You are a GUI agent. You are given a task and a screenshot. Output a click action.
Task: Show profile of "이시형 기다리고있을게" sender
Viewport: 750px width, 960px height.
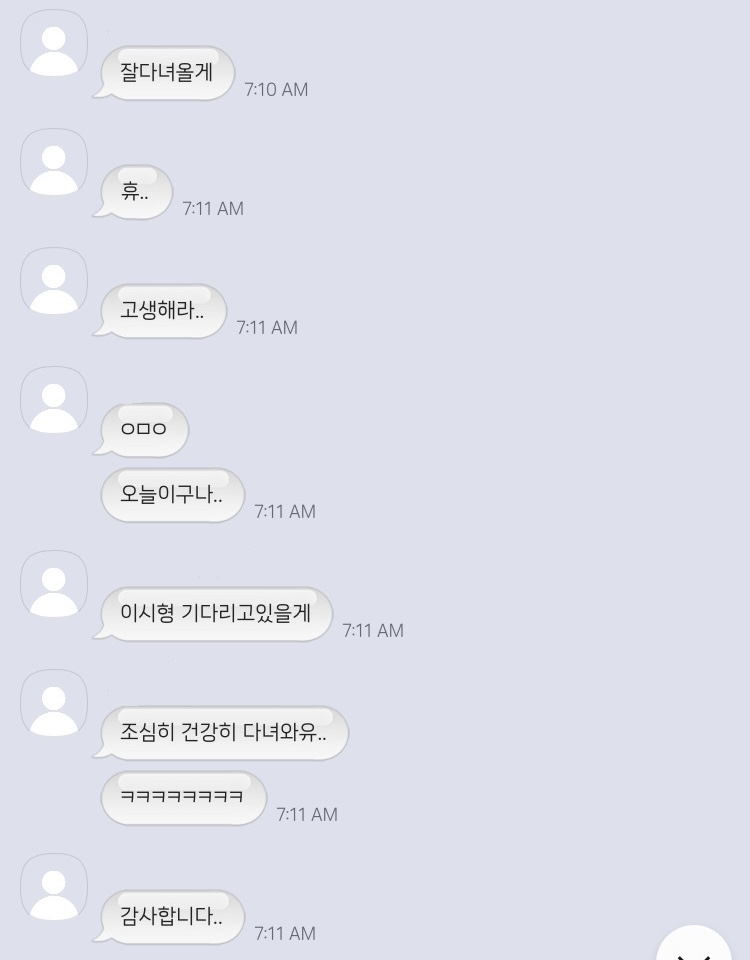pos(54,585)
